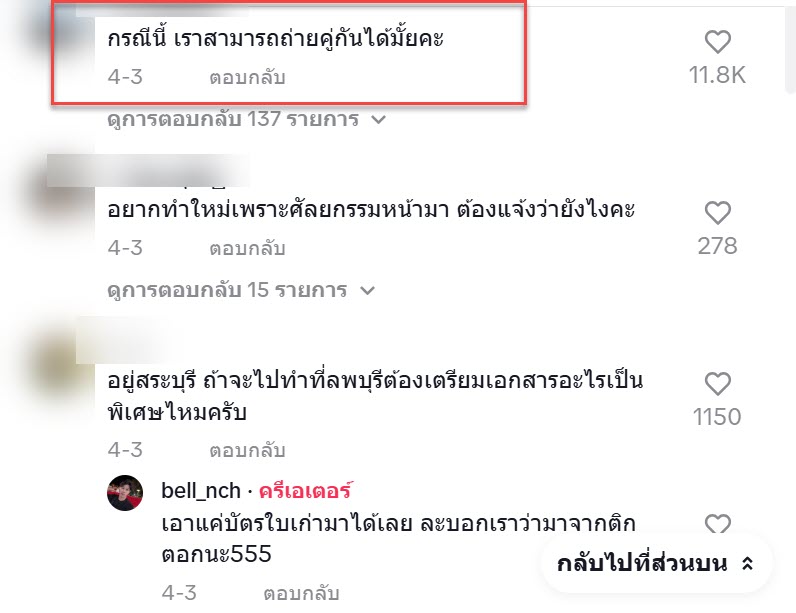Reply to the comment with 11.8K likes
796x613 pixels.
point(247,76)
